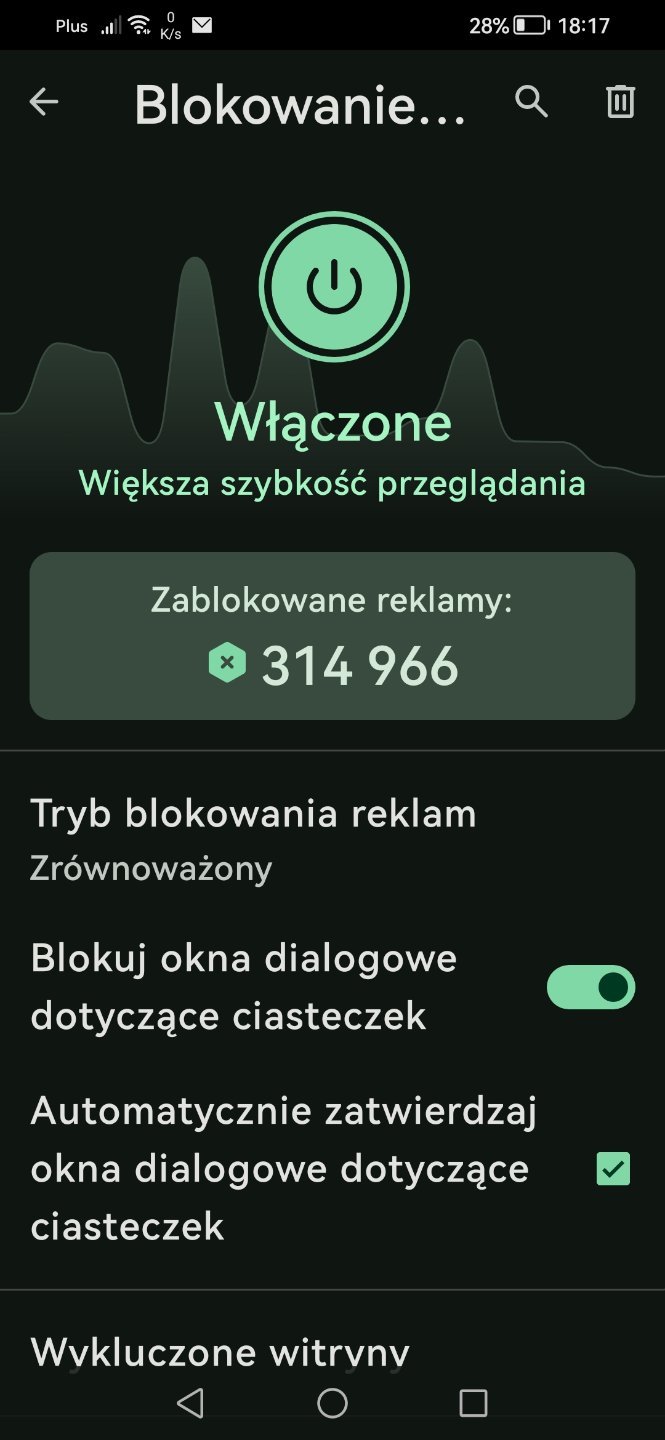Uncheck Automatycznie zatwierdzaj okna dialogowe

(612, 1168)
